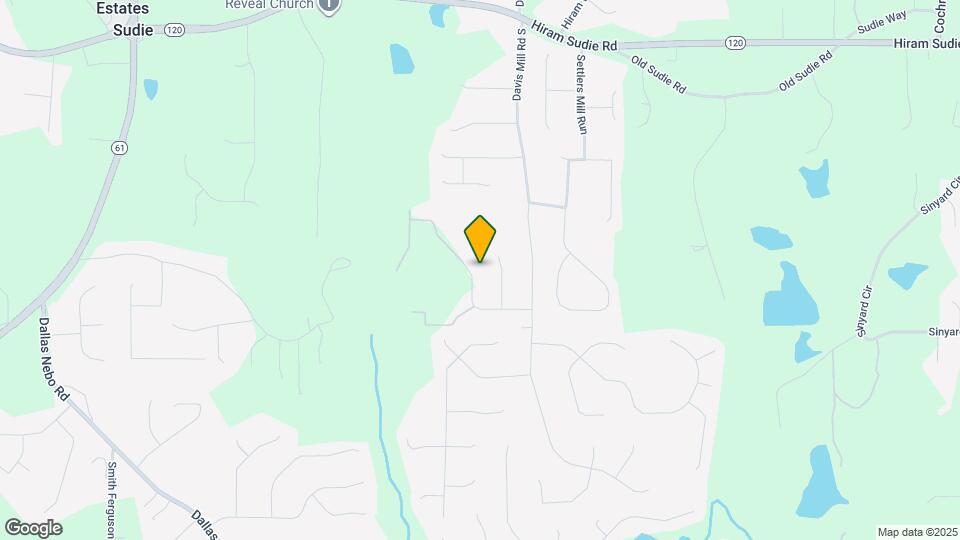Tap the orange location marker on the map
Screen dimensions: 960x540
click(481, 238)
